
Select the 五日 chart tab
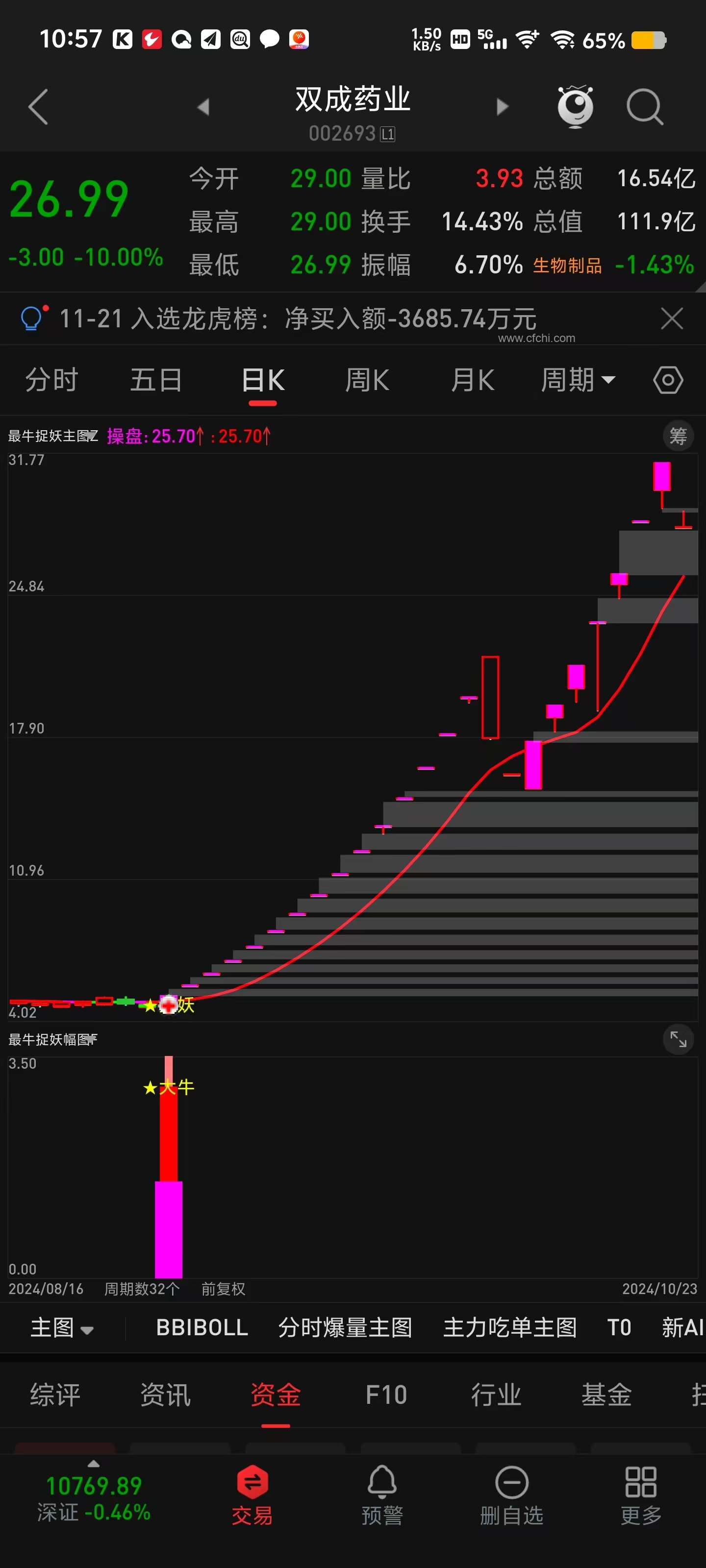(x=156, y=380)
